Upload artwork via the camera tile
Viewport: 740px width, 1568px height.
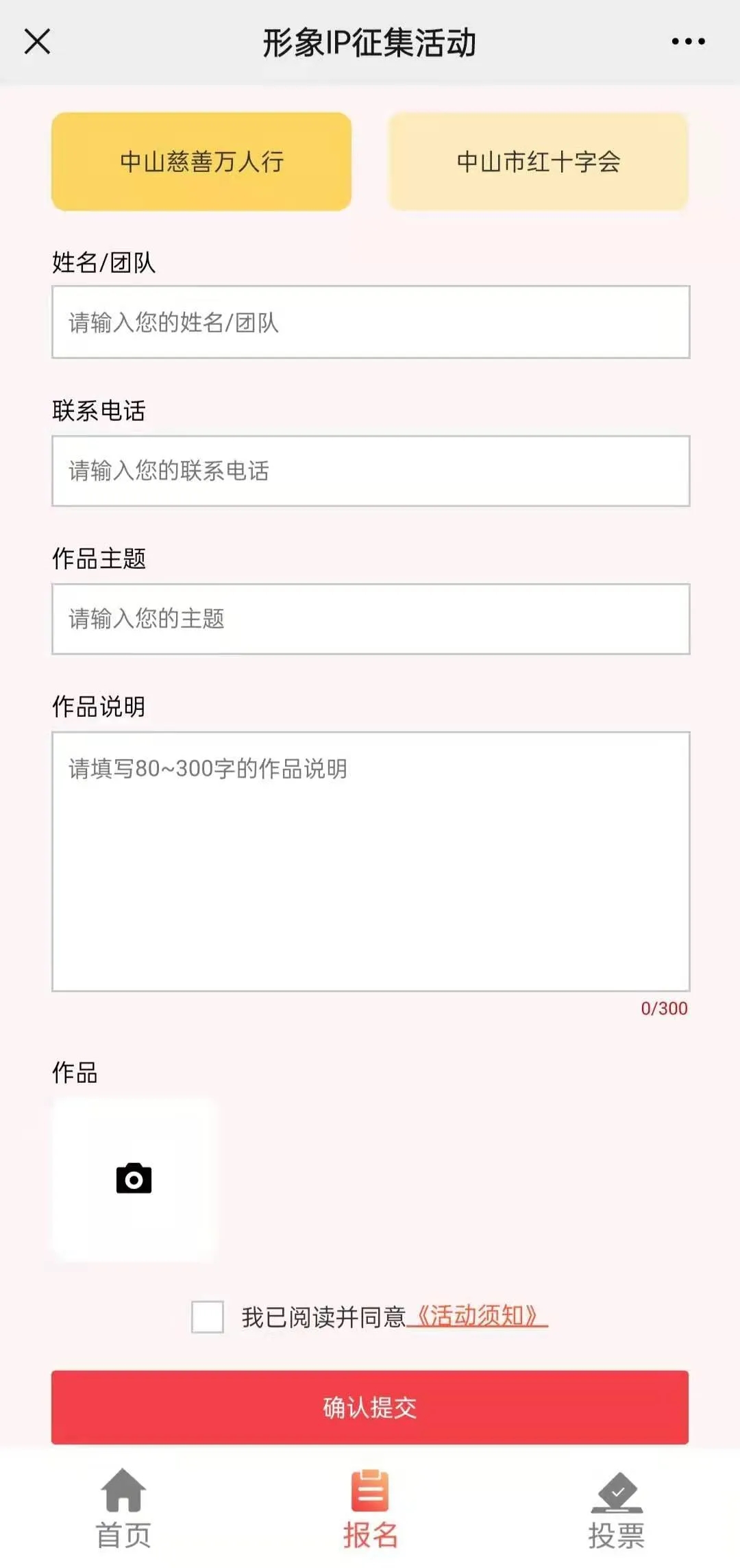pos(134,1179)
